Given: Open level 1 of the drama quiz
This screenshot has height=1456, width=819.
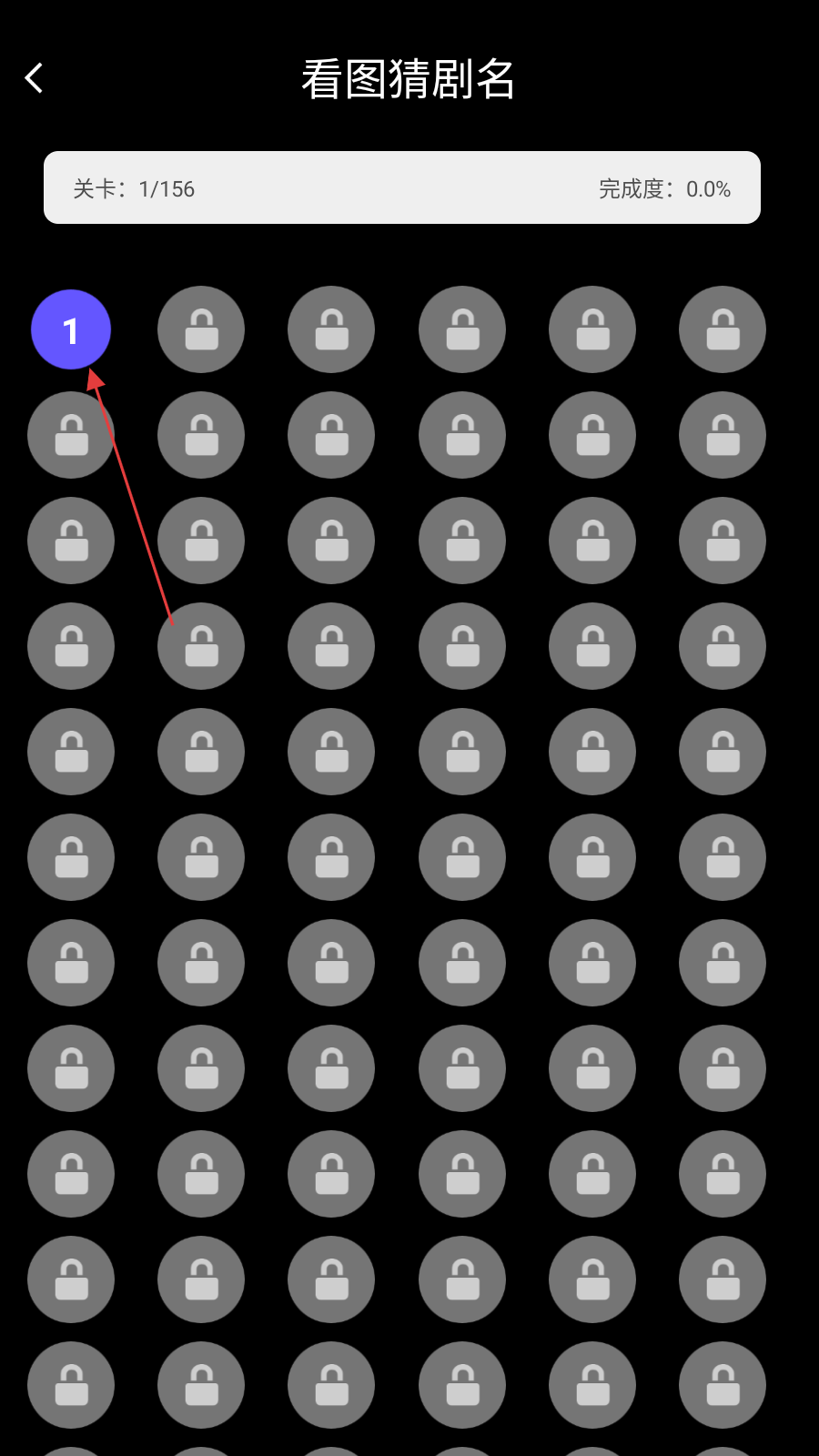Looking at the screenshot, I should click(71, 329).
